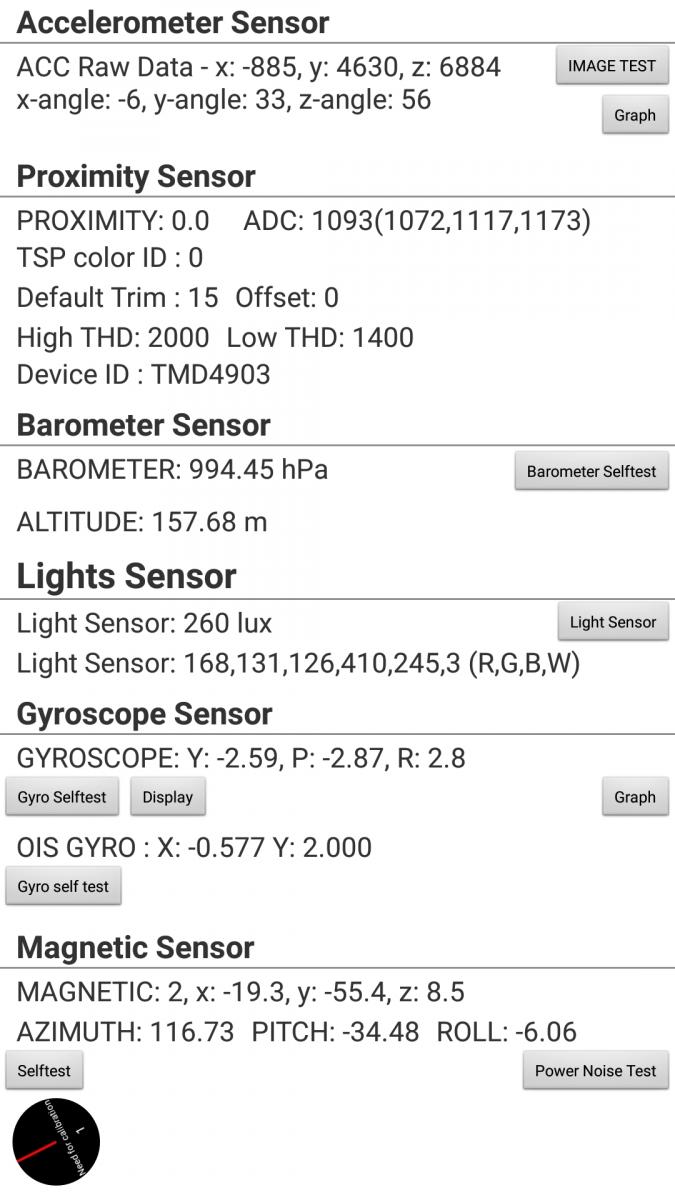
Task: Open the Gyroscope Graph
Action: [634, 797]
